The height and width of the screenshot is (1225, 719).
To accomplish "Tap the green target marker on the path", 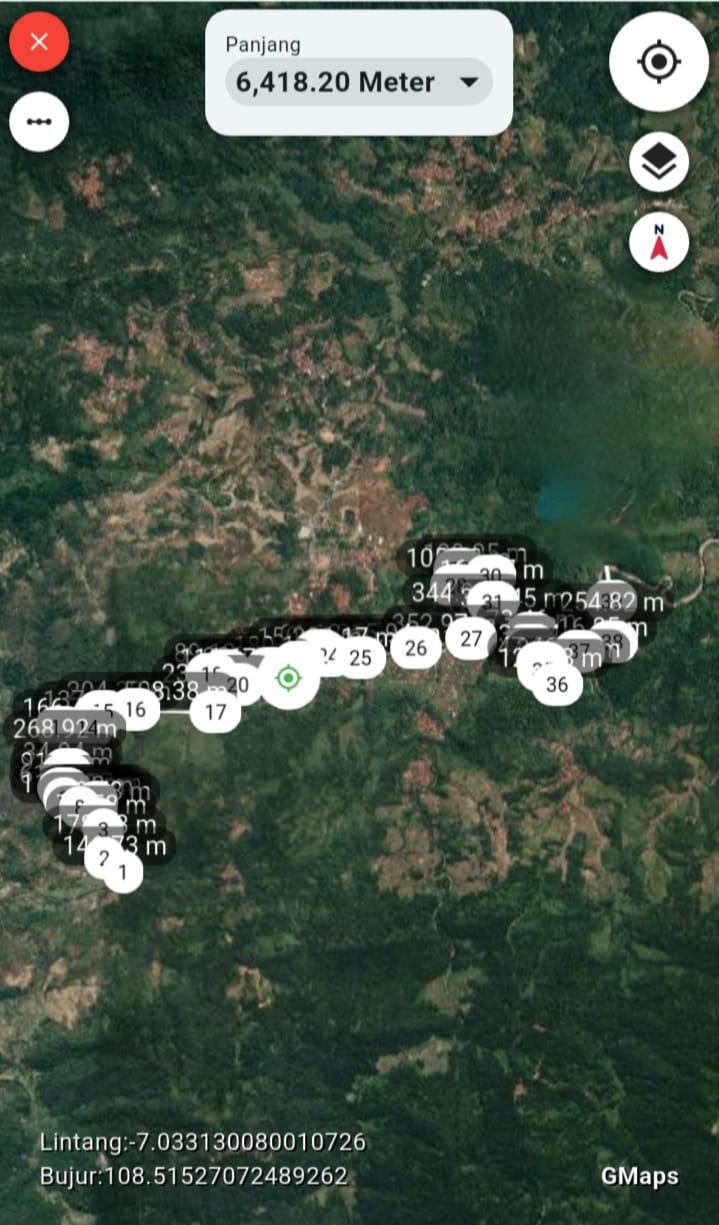I will click(288, 679).
